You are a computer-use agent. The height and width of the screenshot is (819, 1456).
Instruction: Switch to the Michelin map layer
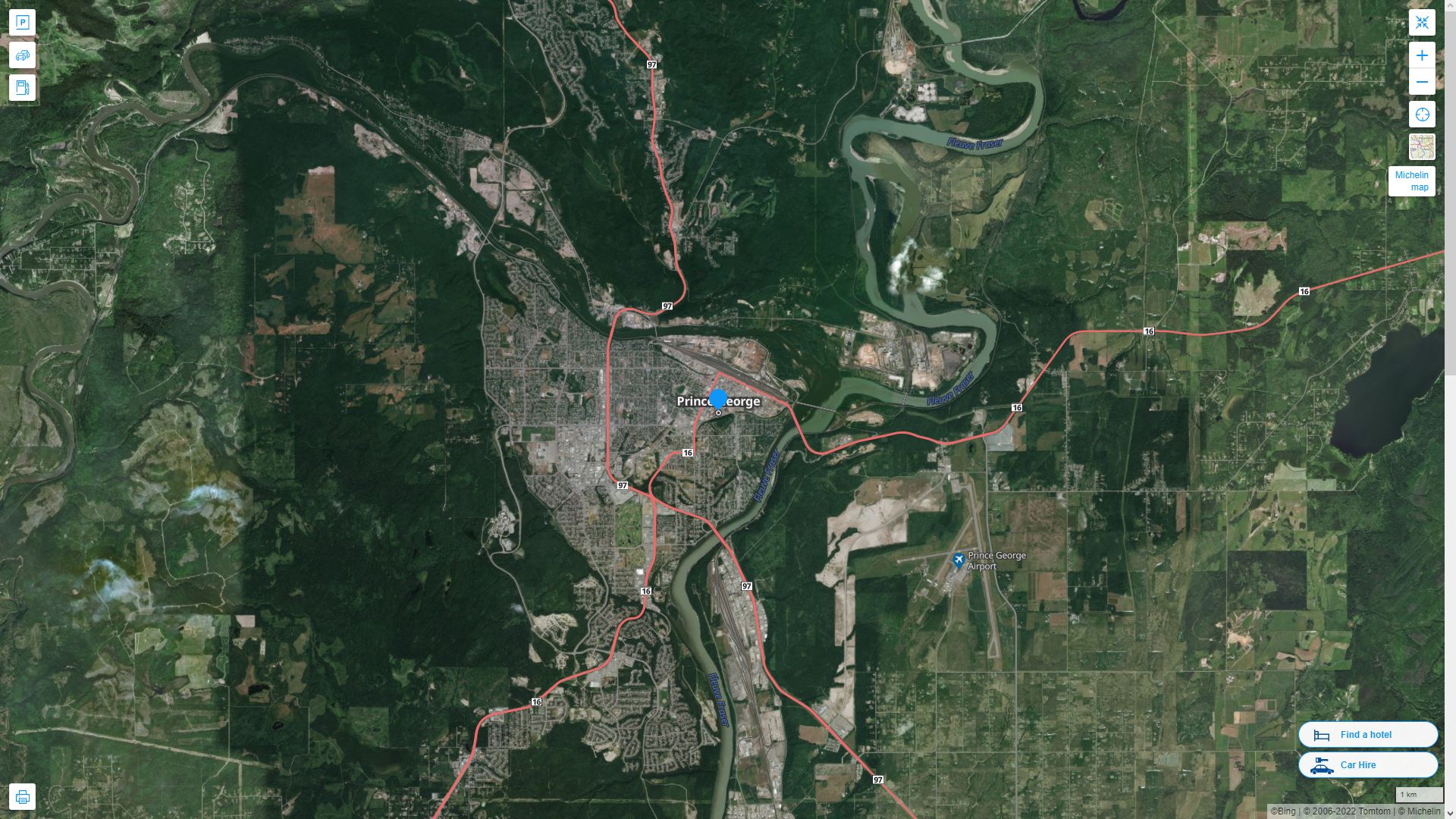point(1422,147)
